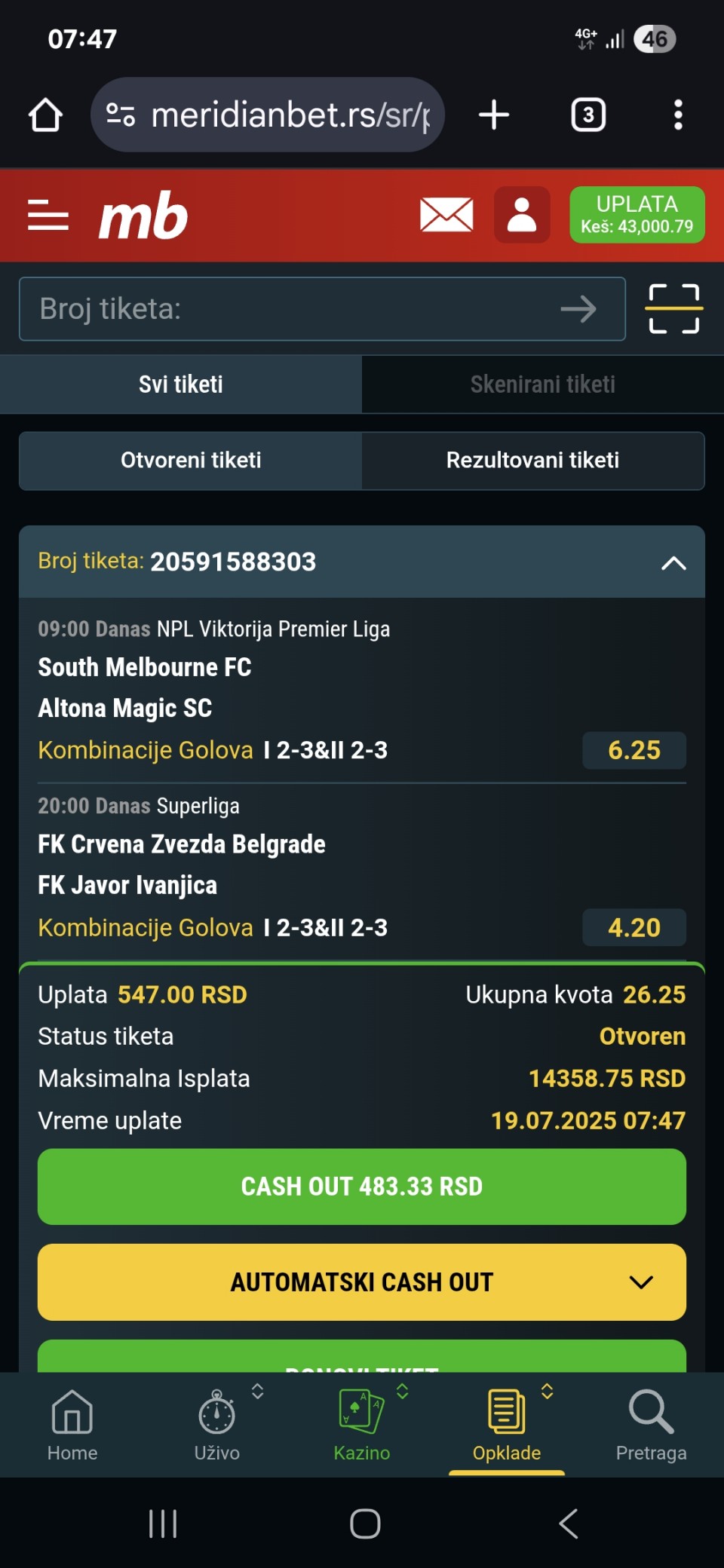This screenshot has height=1568, width=724.
Task: Open the browser overflow menu
Action: (x=678, y=115)
